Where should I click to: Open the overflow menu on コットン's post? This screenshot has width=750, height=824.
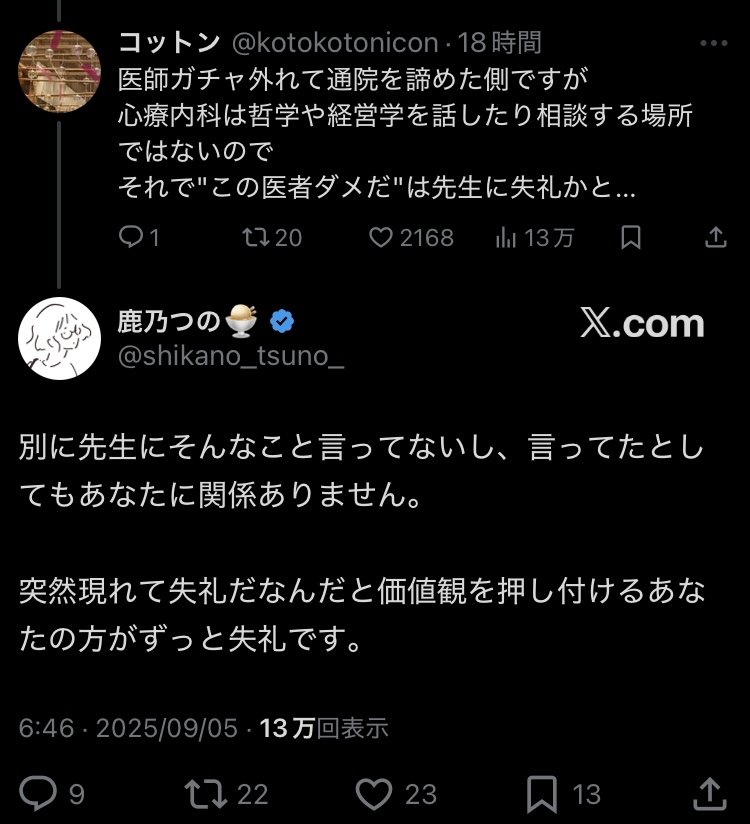[713, 43]
